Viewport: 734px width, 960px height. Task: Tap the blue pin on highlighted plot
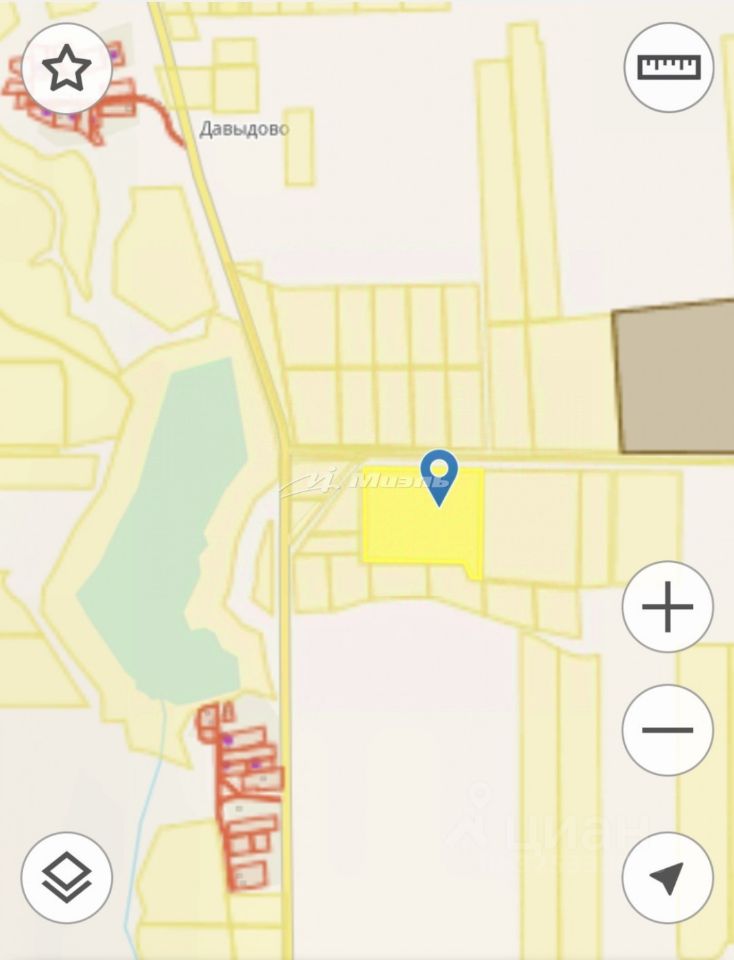click(439, 474)
